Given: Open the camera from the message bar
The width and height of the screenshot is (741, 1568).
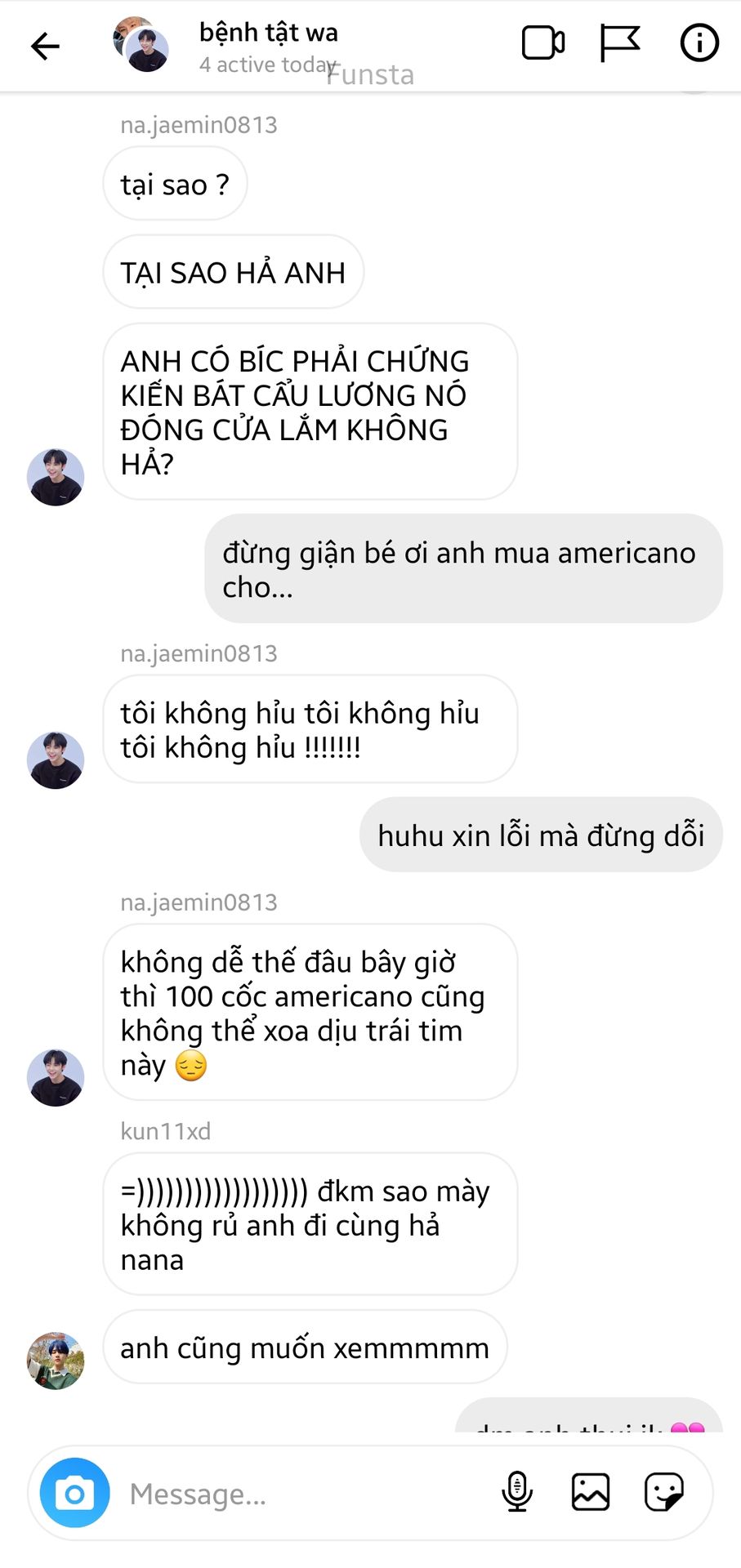Looking at the screenshot, I should coord(75,1493).
